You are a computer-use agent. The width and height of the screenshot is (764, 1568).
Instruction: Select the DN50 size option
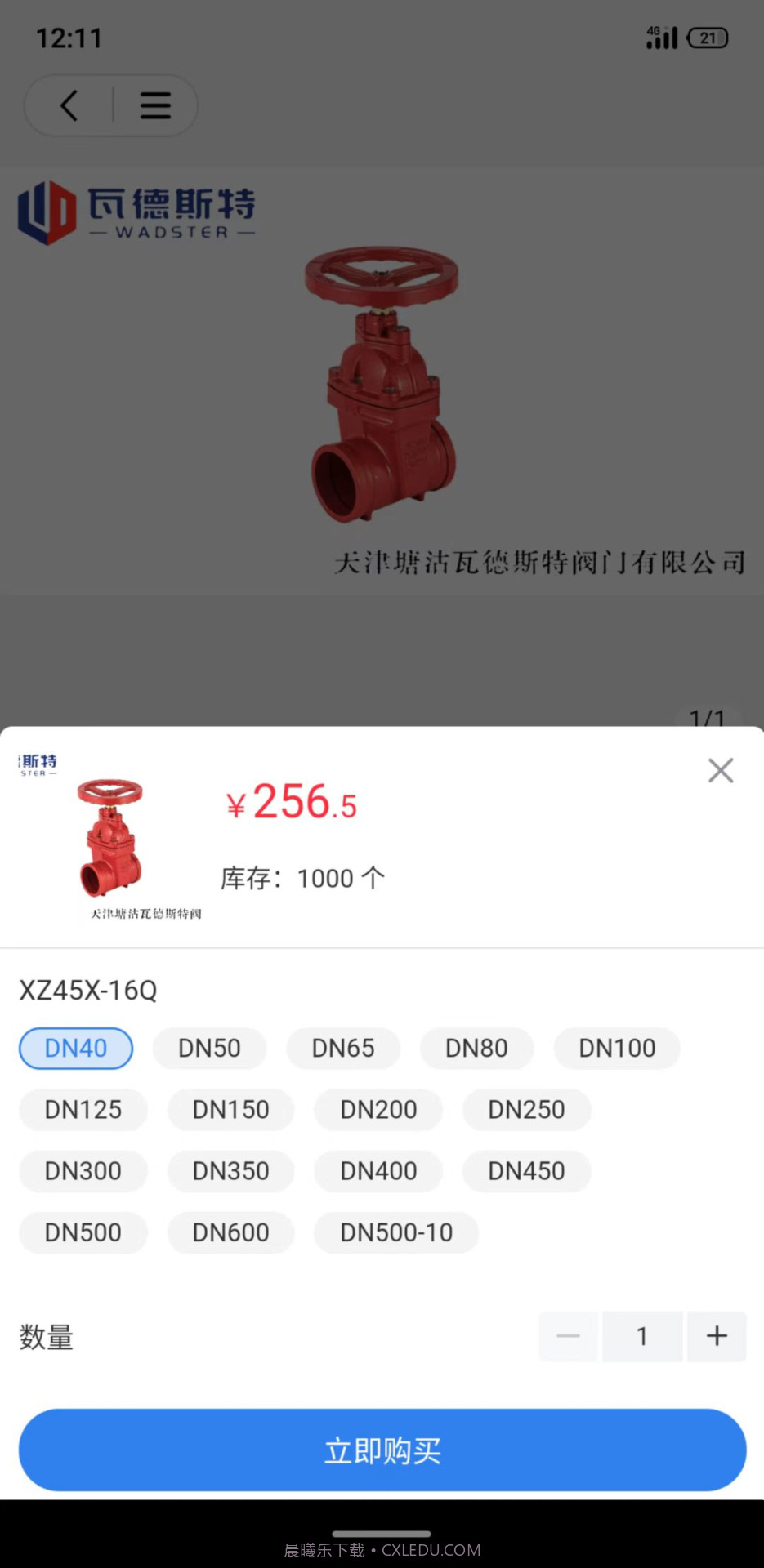click(209, 1048)
